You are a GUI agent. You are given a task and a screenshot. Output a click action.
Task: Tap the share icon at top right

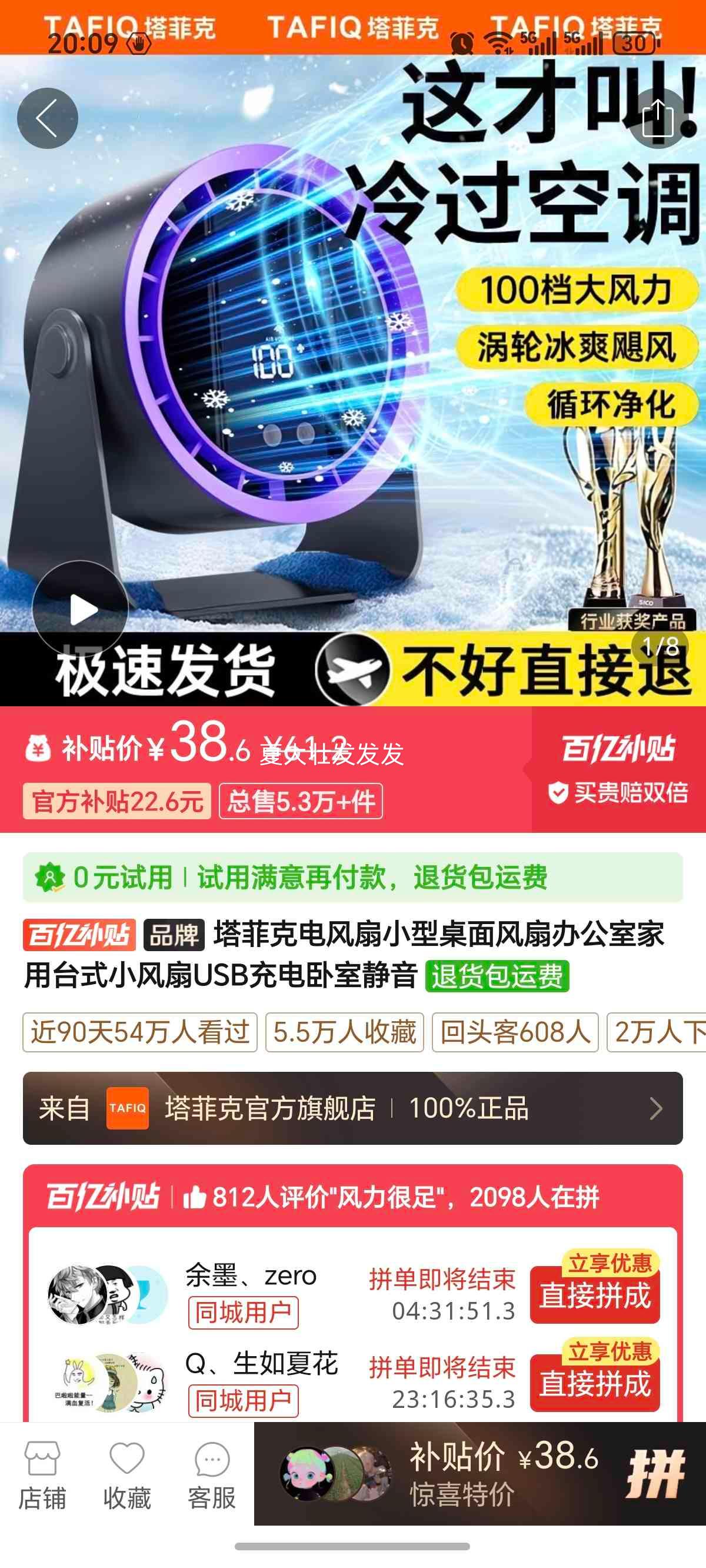tap(659, 117)
